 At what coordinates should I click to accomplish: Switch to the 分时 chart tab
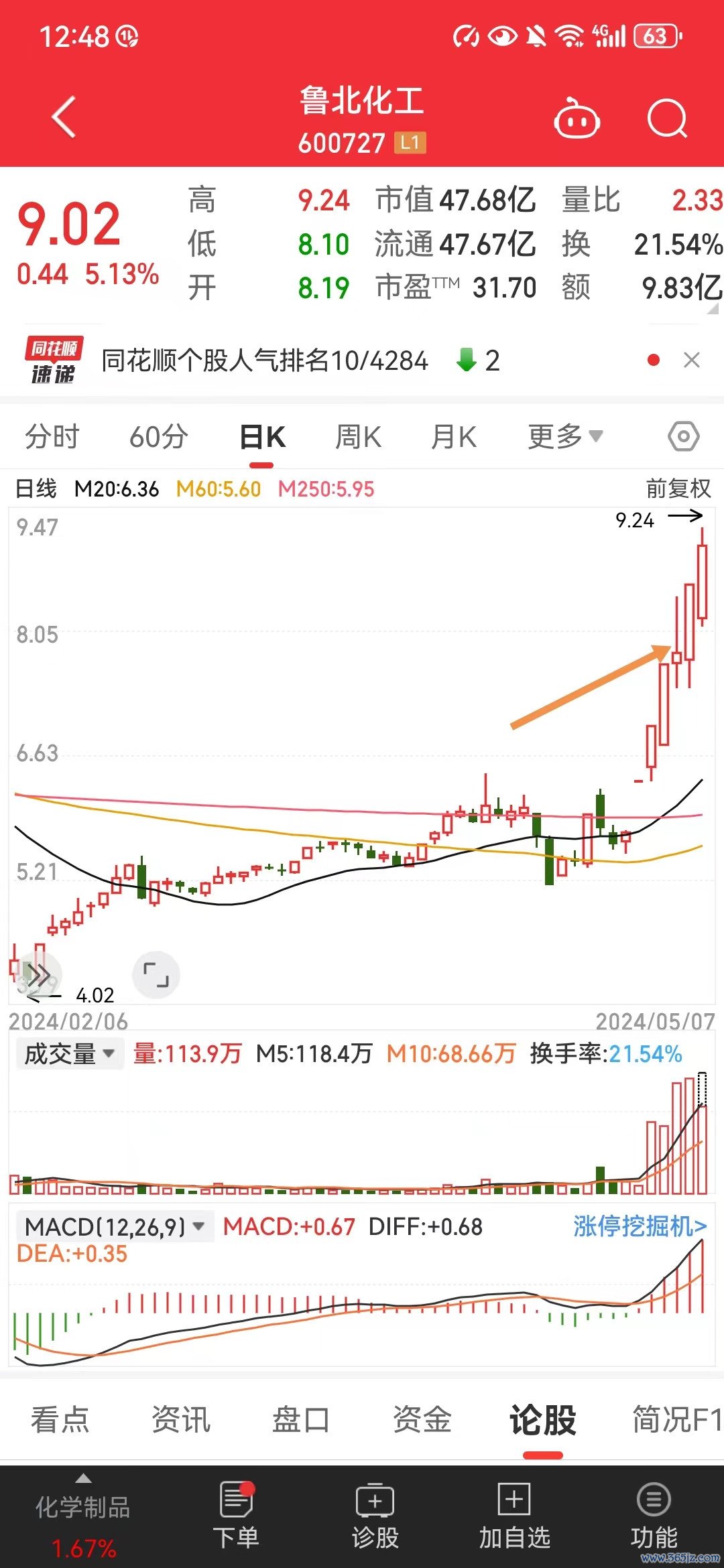point(52,437)
